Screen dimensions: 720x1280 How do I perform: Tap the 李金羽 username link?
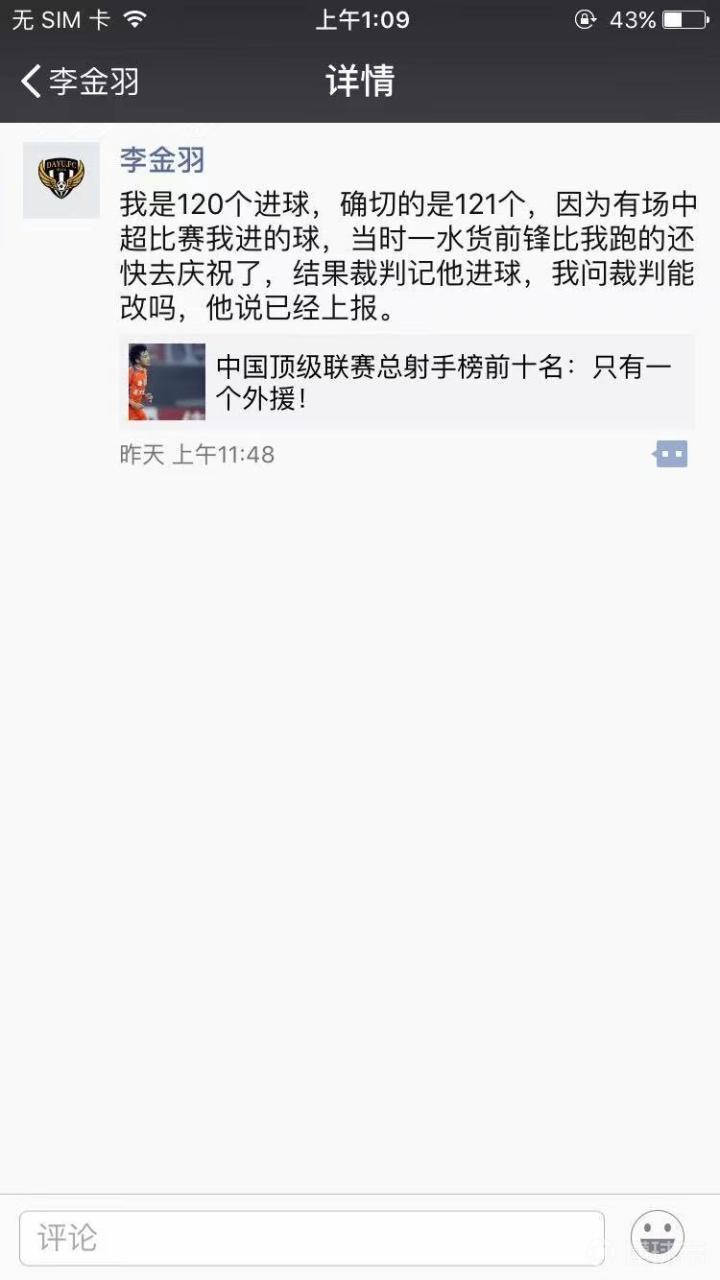tap(162, 160)
